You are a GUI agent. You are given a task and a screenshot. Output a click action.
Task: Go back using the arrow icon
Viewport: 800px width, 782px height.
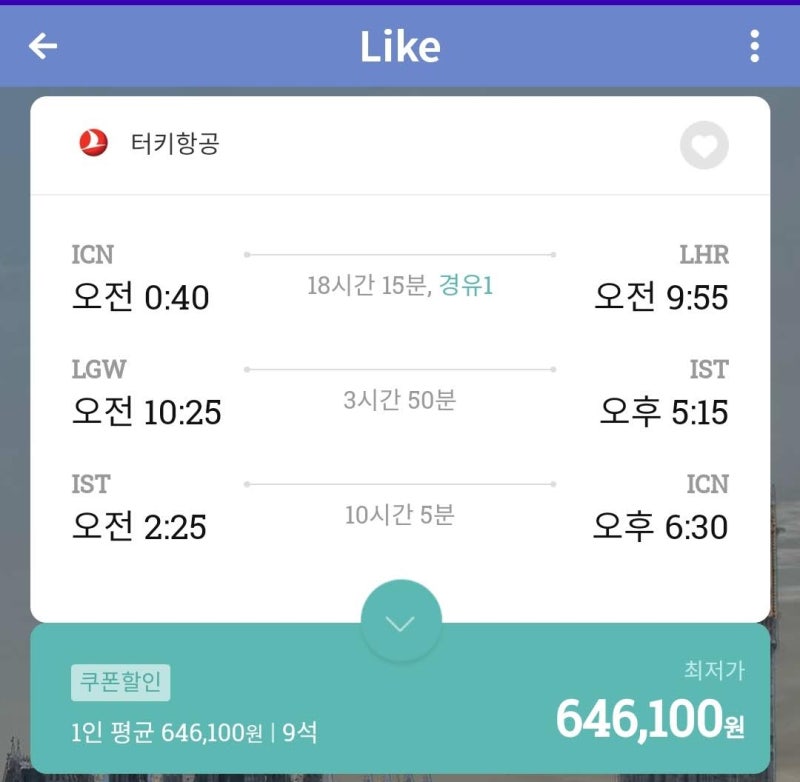tap(43, 46)
